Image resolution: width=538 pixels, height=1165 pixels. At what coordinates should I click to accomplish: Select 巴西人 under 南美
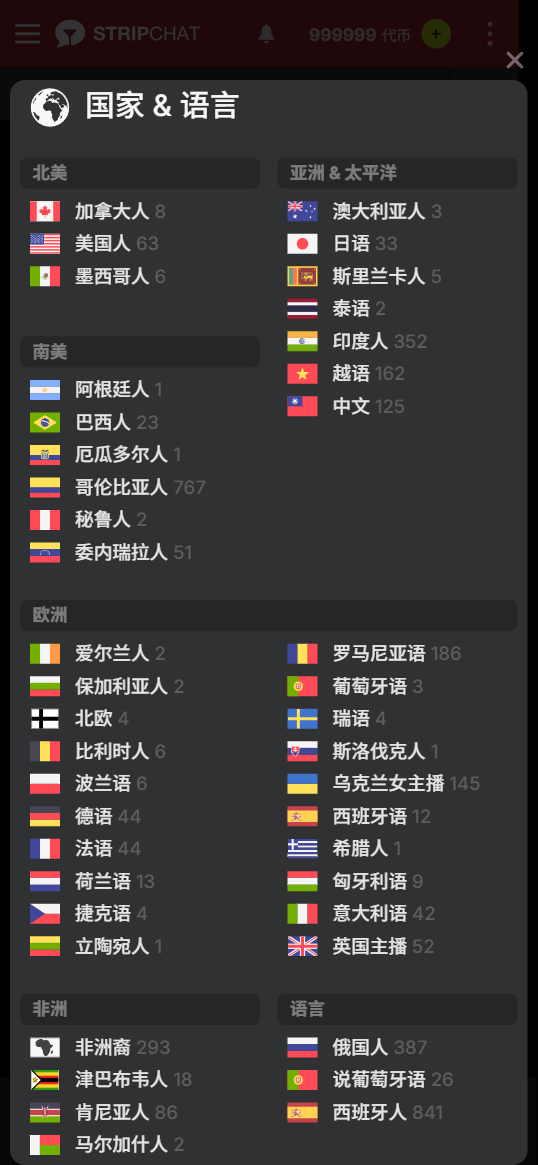tap(94, 422)
